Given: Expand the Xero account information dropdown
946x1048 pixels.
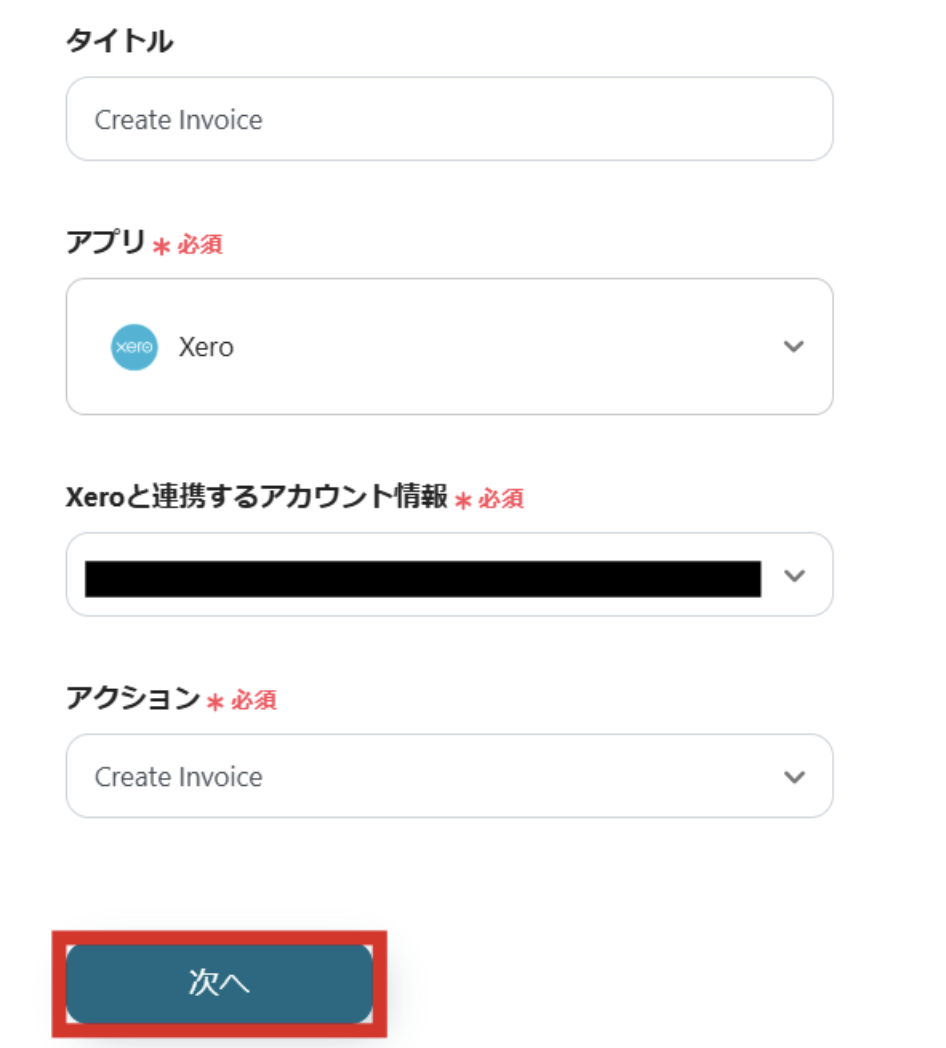Looking at the screenshot, I should (x=793, y=575).
